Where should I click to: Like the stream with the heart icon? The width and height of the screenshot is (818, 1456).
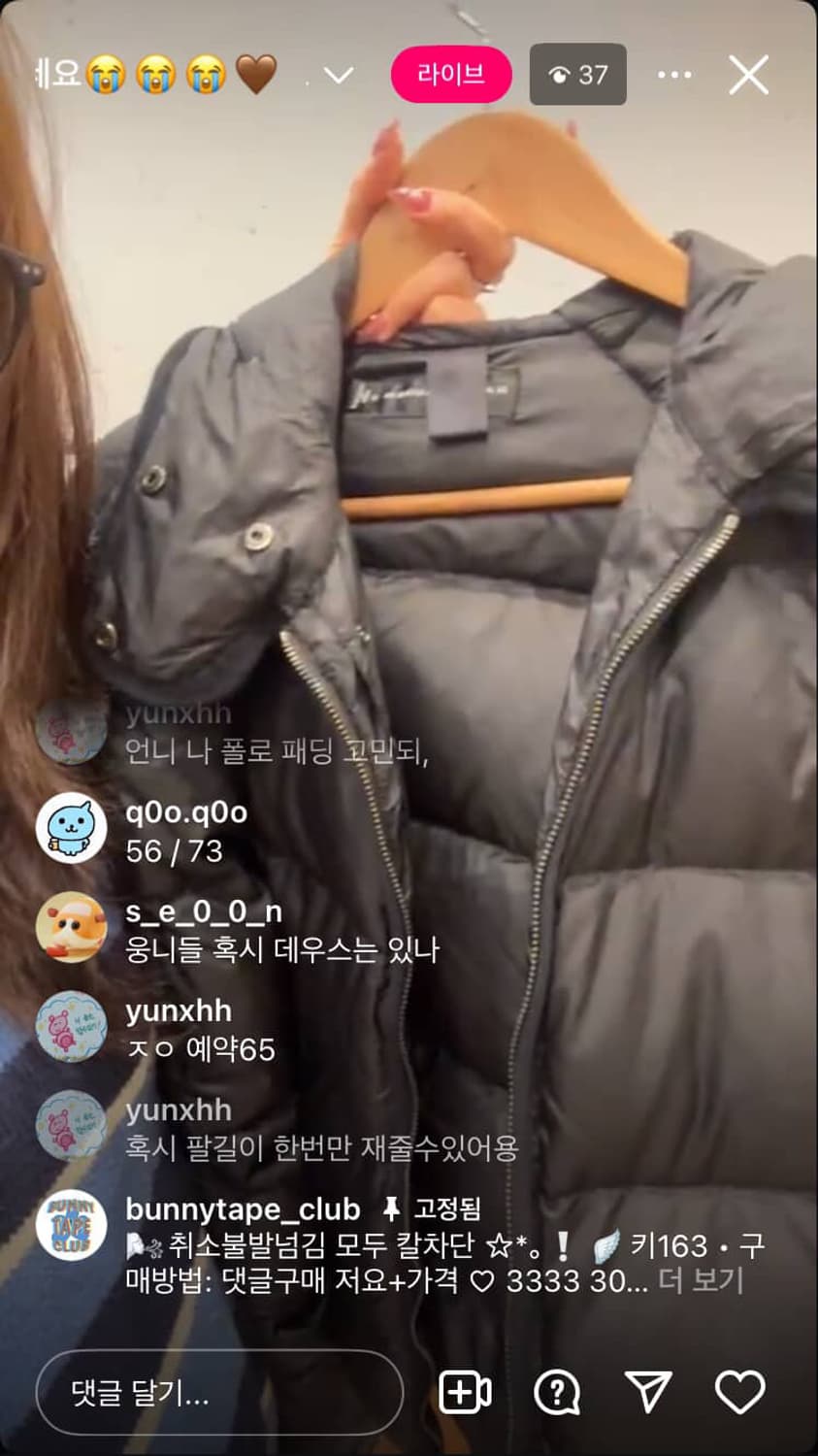741,1392
